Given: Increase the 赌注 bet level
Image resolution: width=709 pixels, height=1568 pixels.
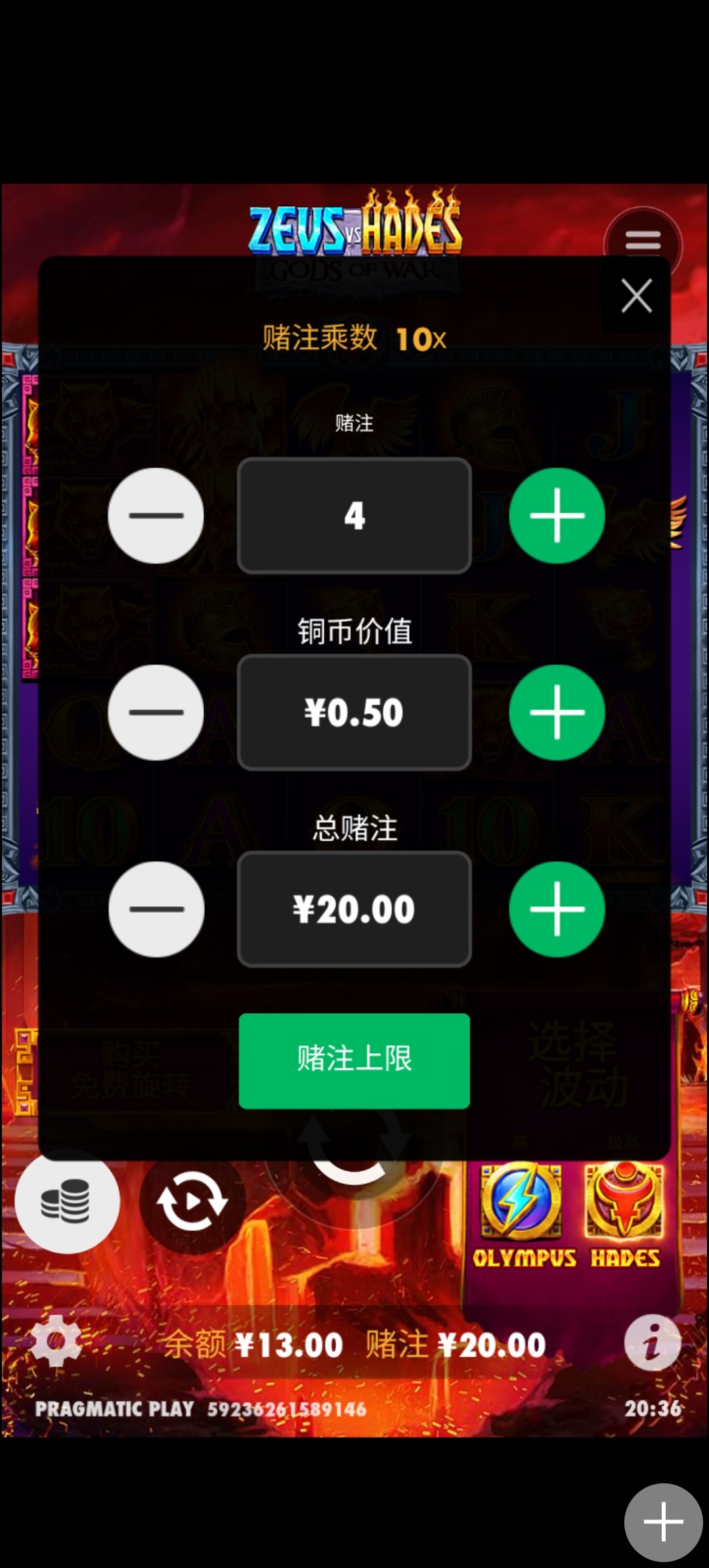Looking at the screenshot, I should [x=557, y=515].
